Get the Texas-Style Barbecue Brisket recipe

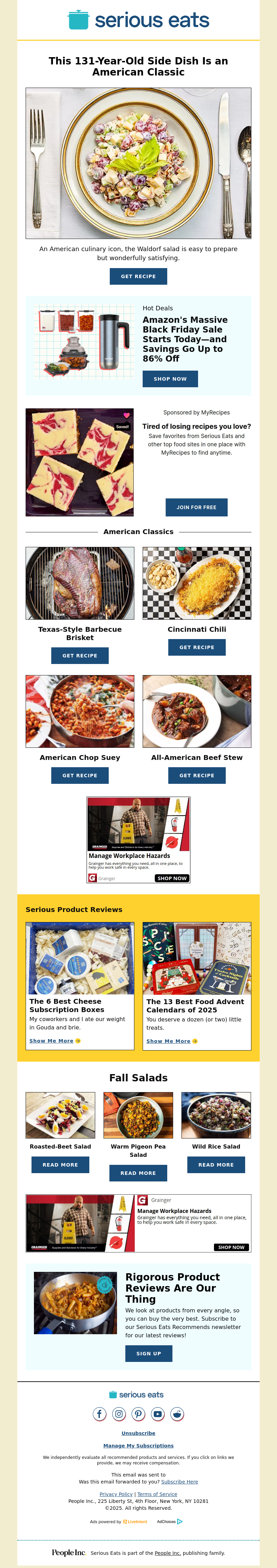[80, 656]
